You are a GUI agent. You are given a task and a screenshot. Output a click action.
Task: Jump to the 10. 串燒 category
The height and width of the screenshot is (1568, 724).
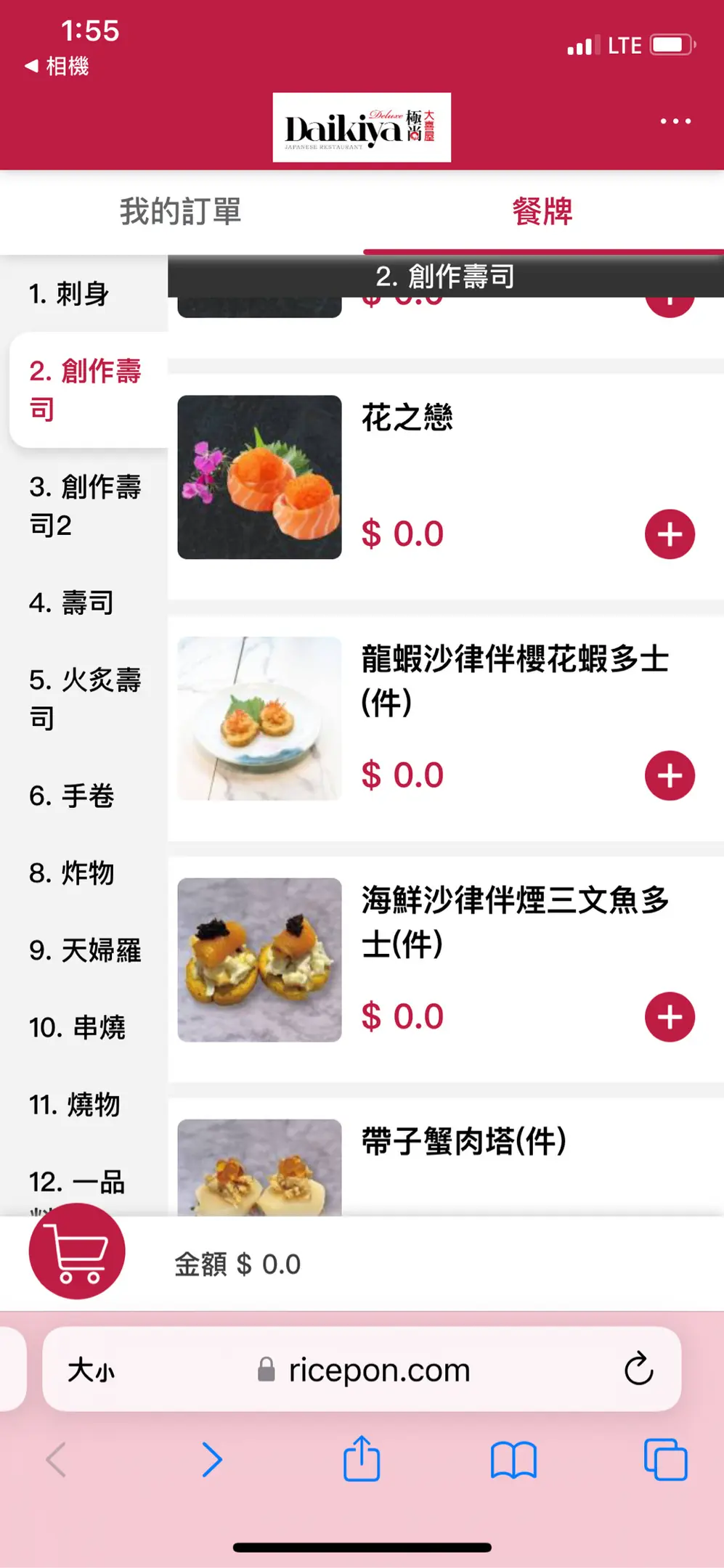(x=77, y=1027)
